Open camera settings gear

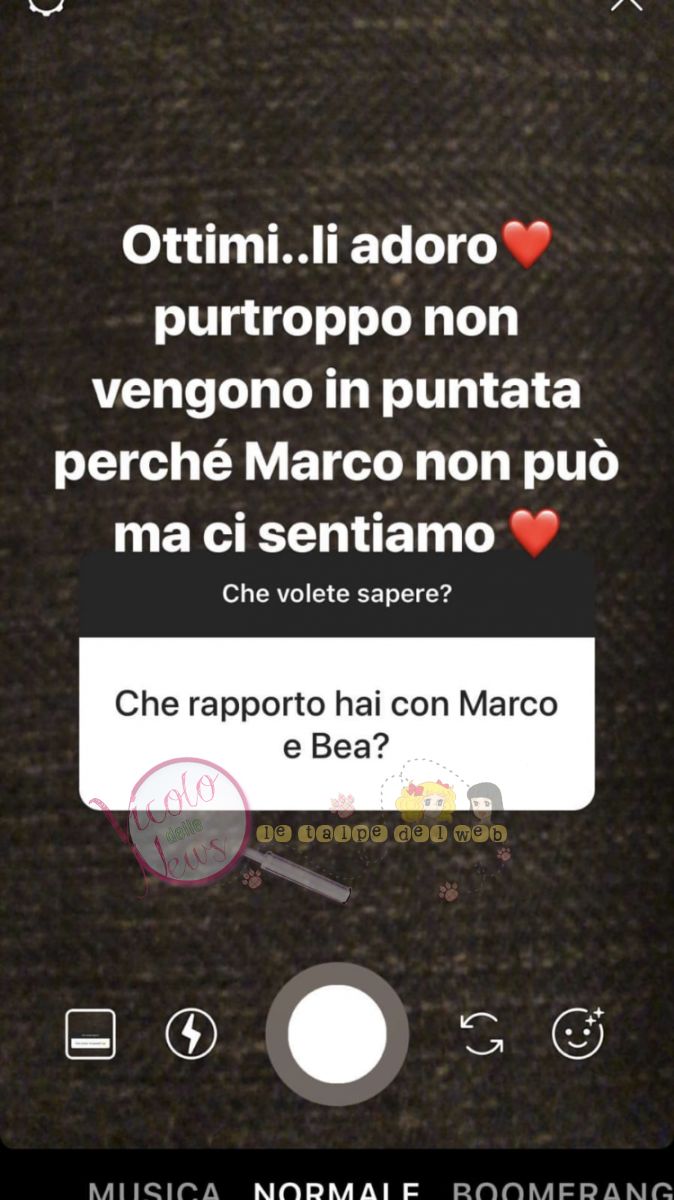tap(47, 5)
